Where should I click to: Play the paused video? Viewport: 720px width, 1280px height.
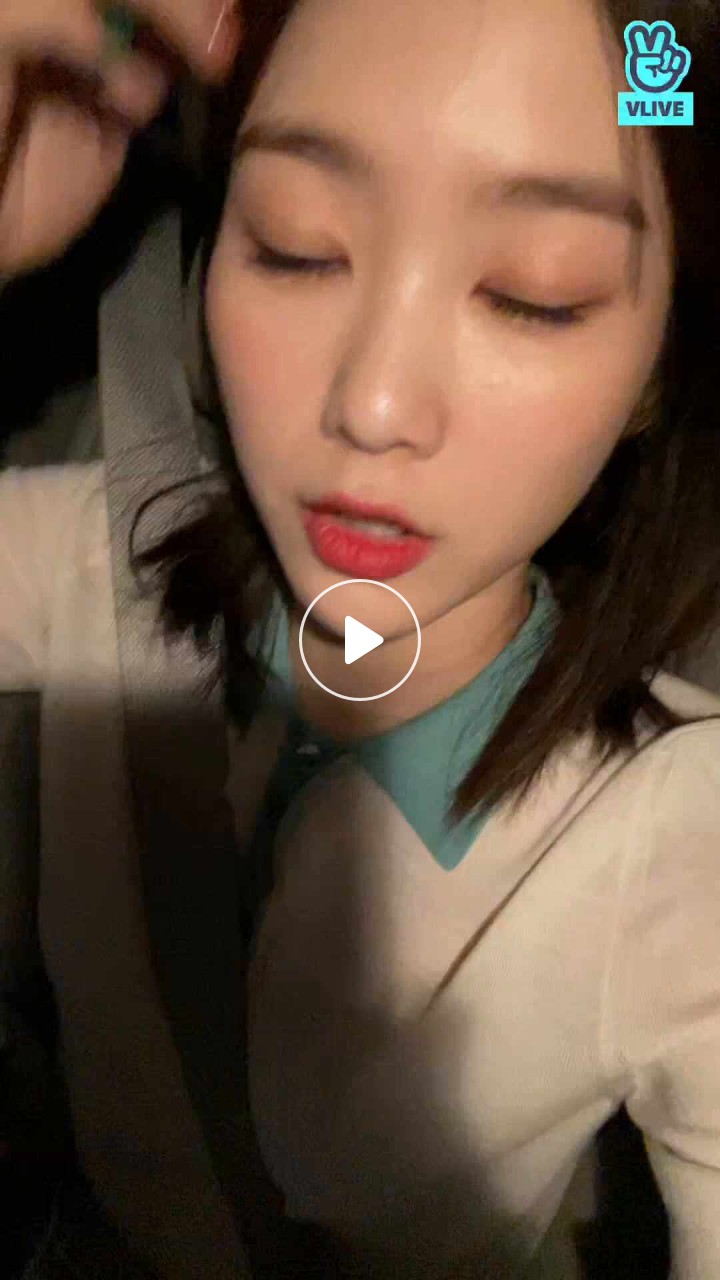coord(360,640)
